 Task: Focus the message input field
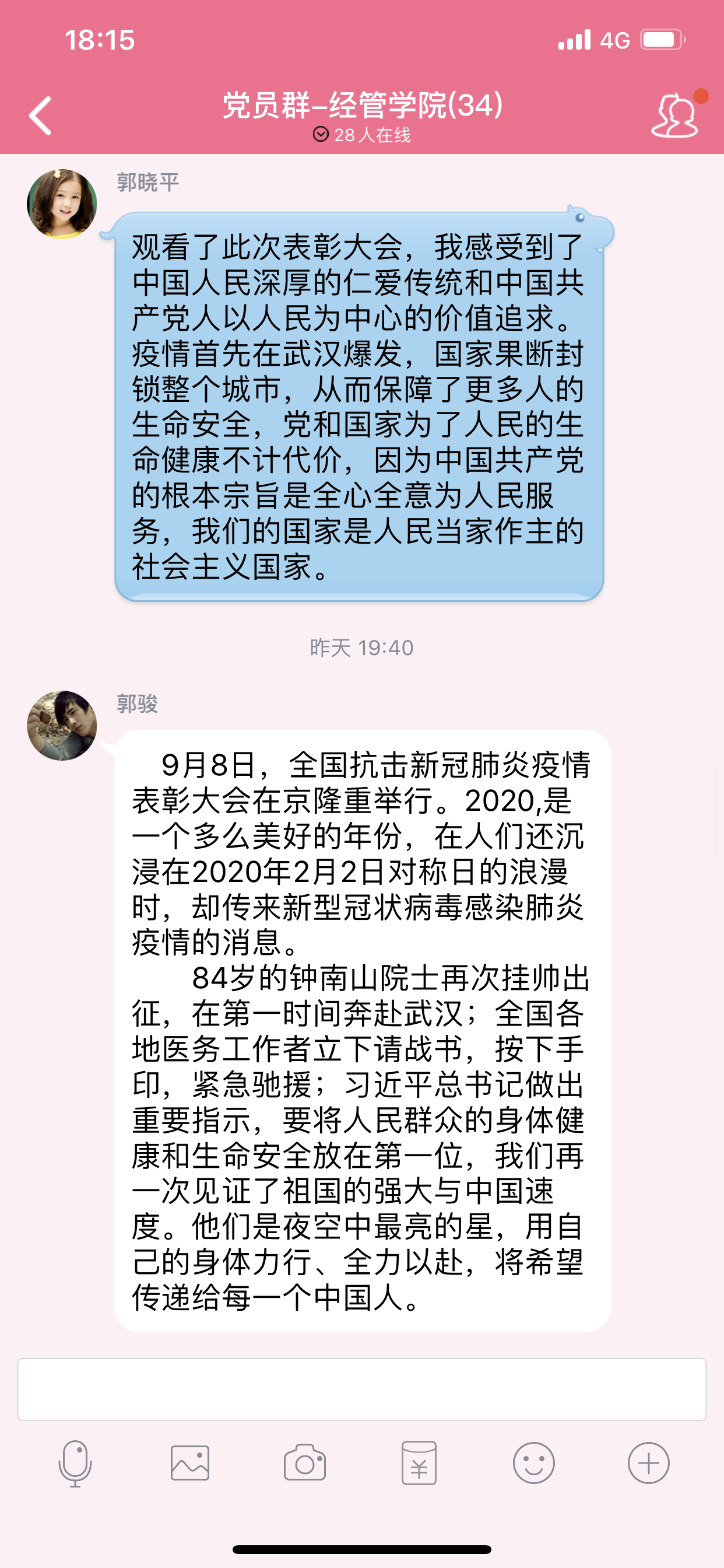tap(361, 1389)
